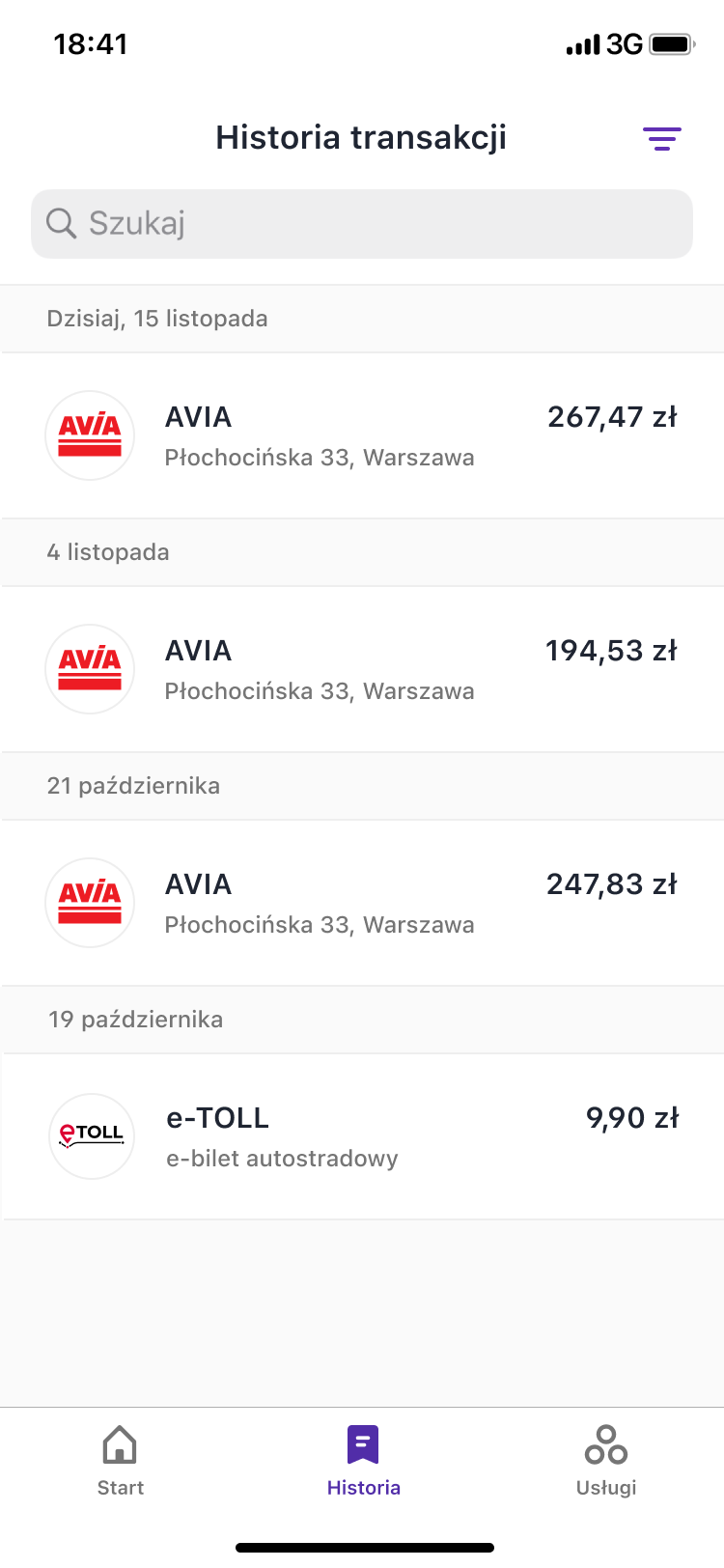The height and width of the screenshot is (1568, 724).
Task: Go to the Usługi tab
Action: click(606, 1461)
